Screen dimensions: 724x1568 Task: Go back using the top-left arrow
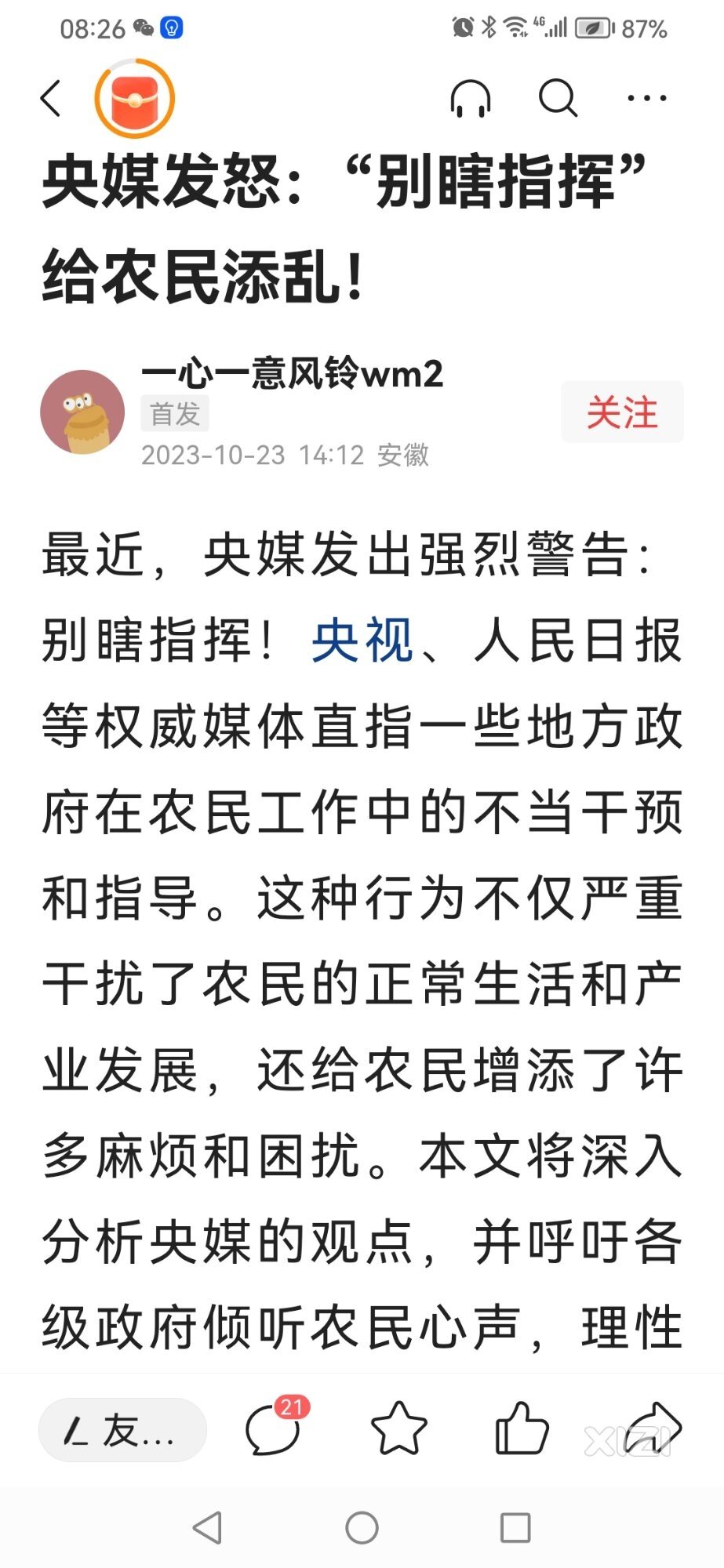pos(51,99)
